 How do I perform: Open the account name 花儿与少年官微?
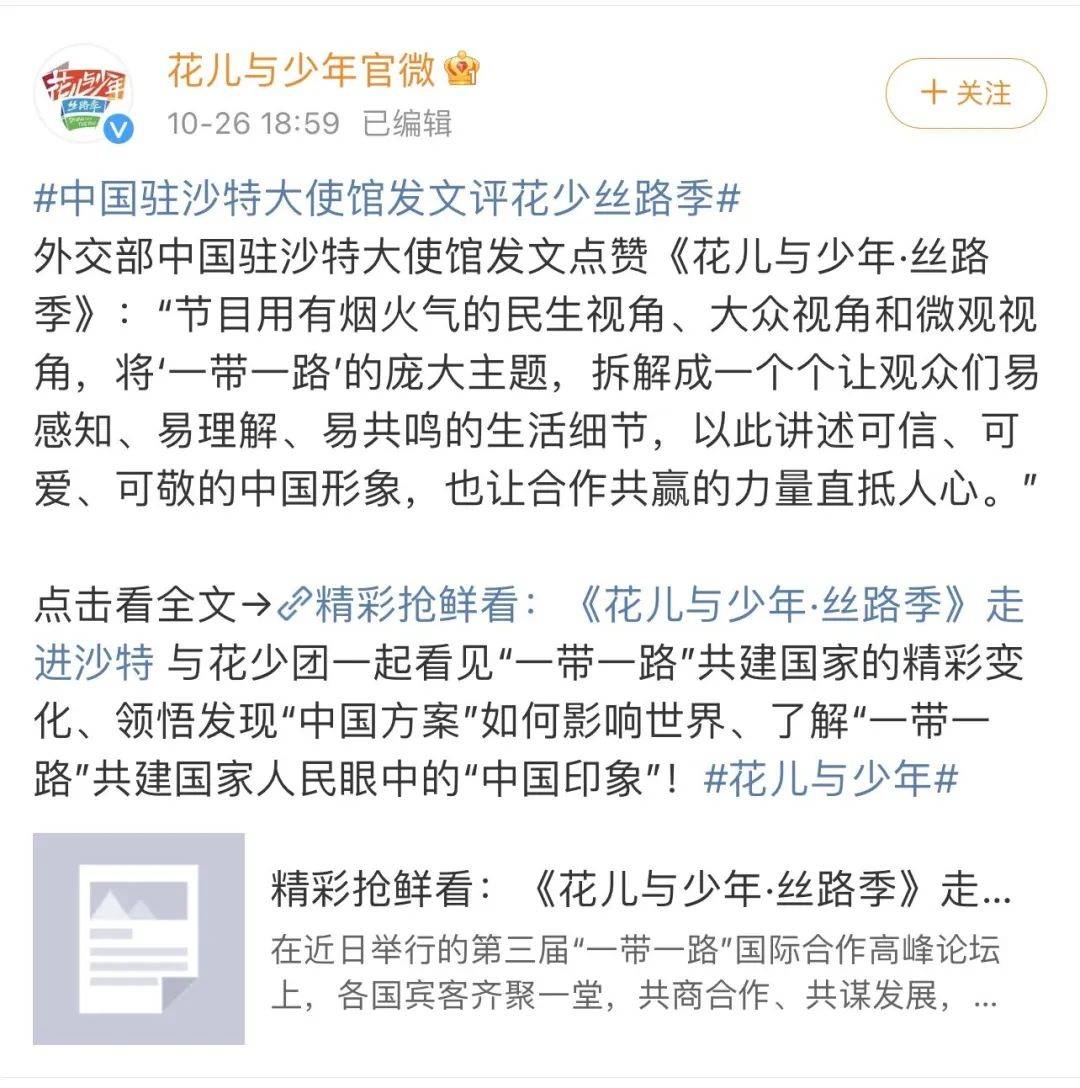pyautogui.click(x=301, y=70)
